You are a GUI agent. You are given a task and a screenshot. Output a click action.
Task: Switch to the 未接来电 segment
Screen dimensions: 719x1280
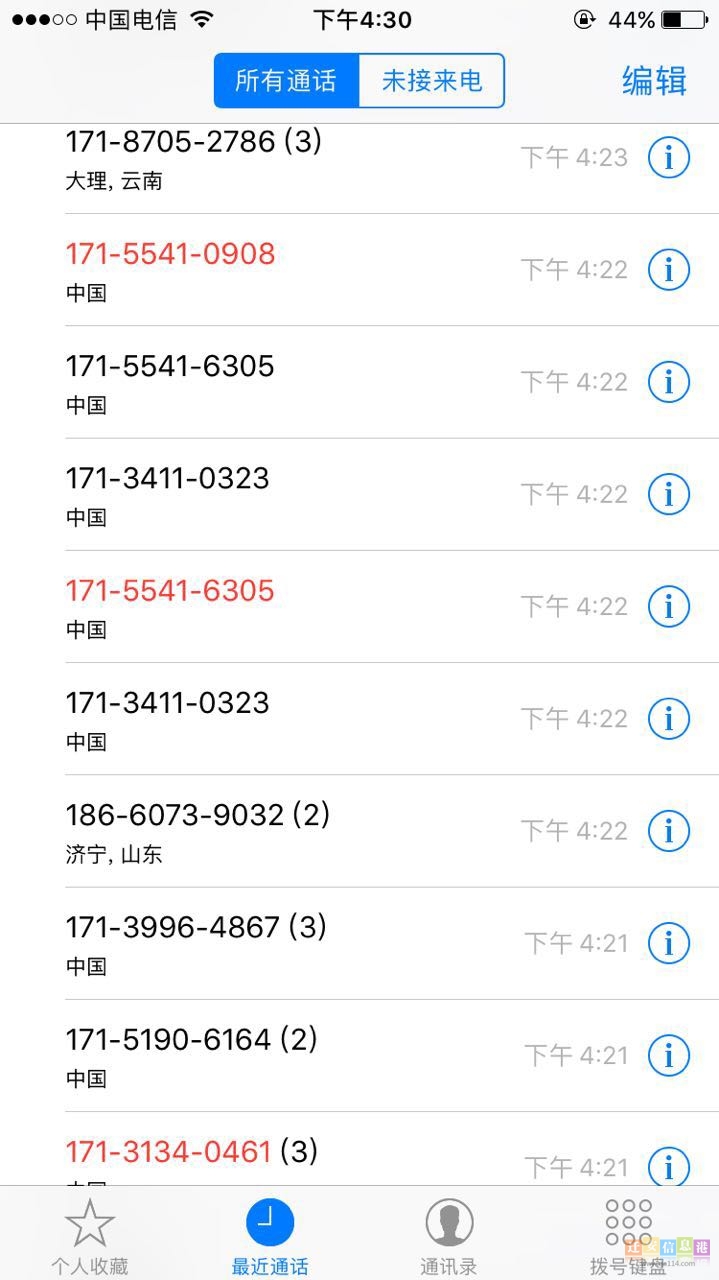431,81
